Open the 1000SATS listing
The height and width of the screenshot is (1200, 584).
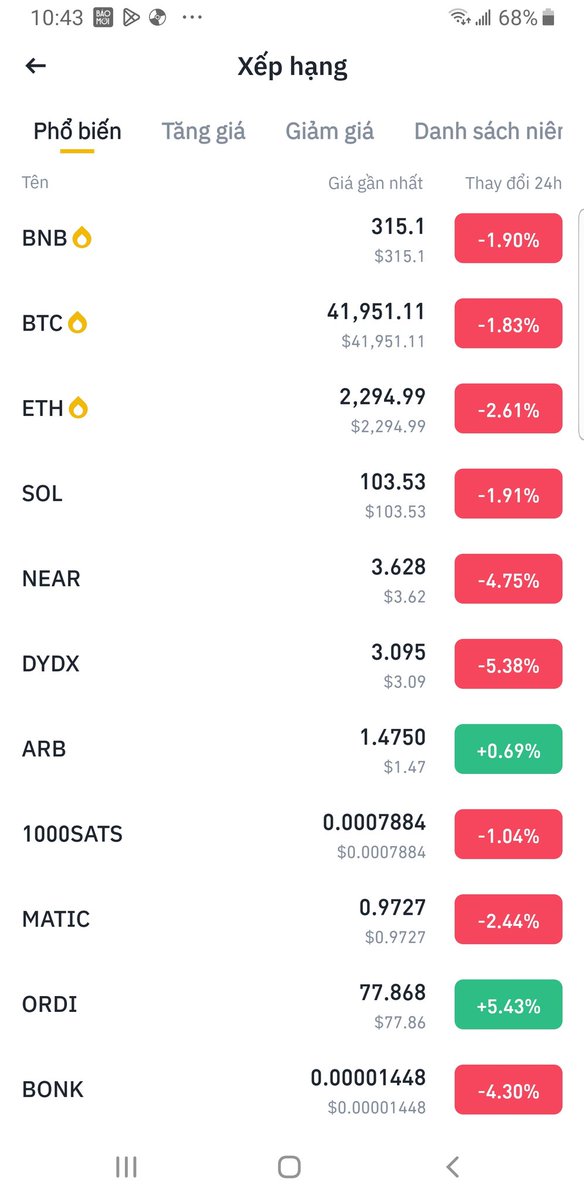coord(292,834)
